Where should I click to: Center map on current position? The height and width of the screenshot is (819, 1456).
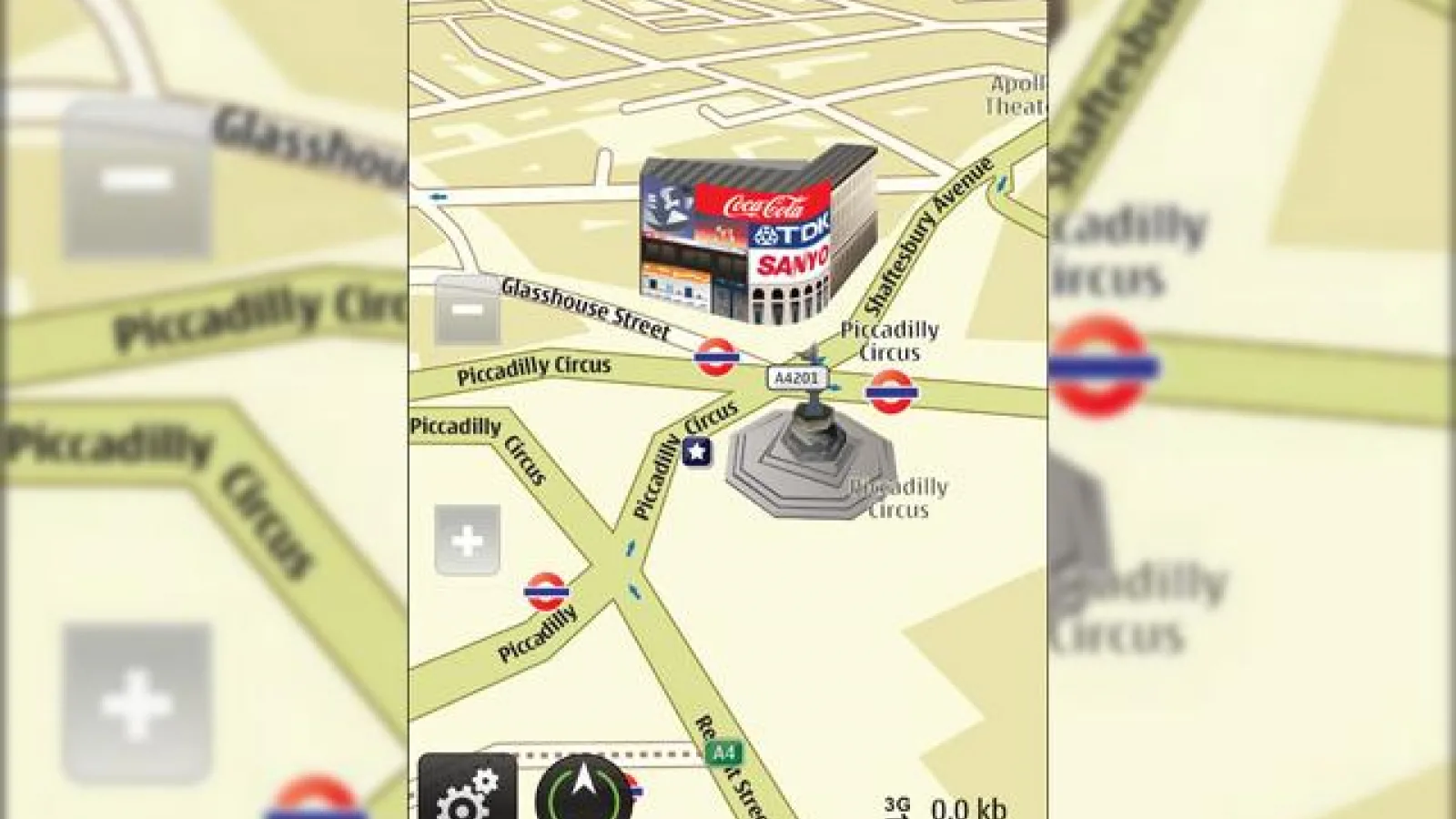point(583,790)
